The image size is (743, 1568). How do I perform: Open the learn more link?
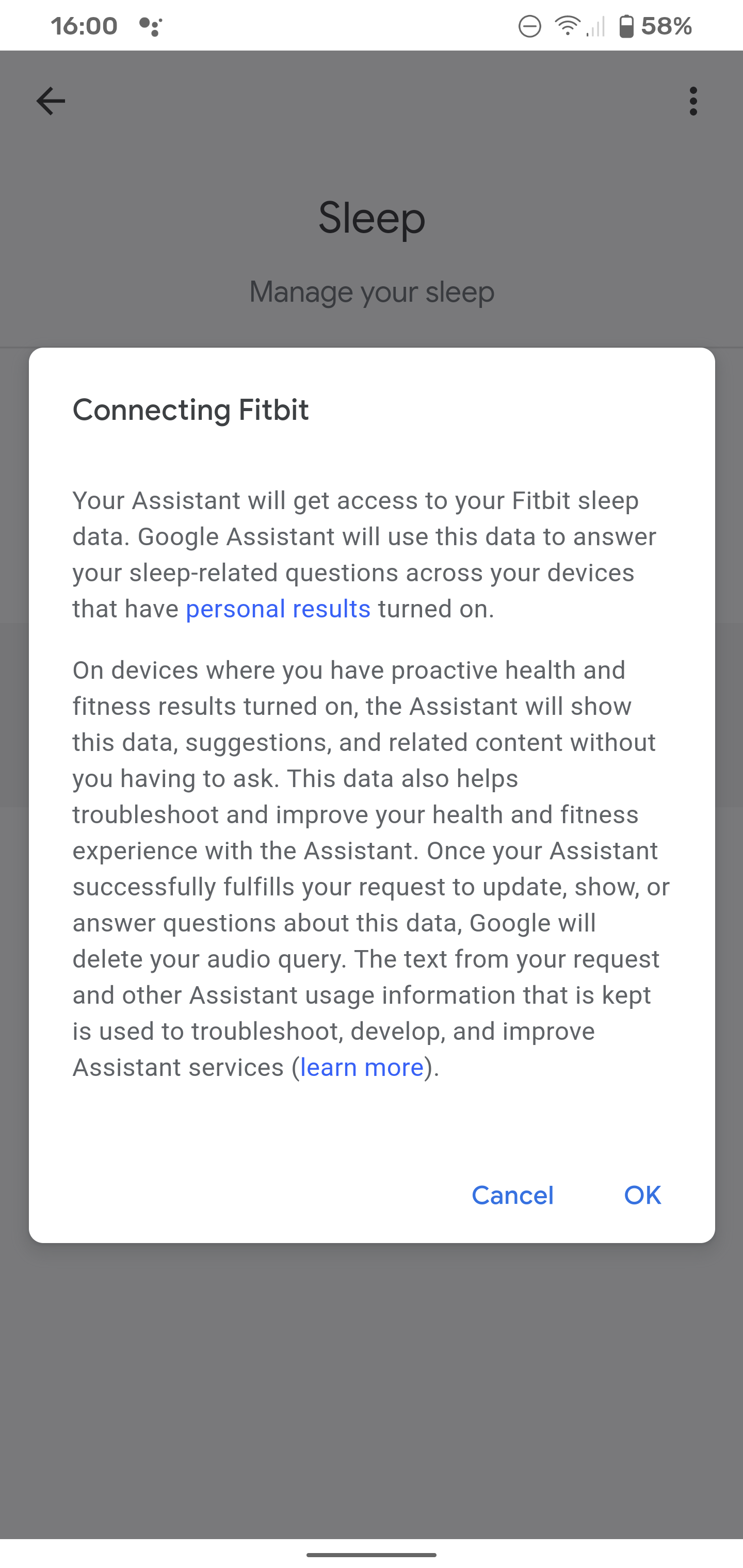[x=362, y=1067]
